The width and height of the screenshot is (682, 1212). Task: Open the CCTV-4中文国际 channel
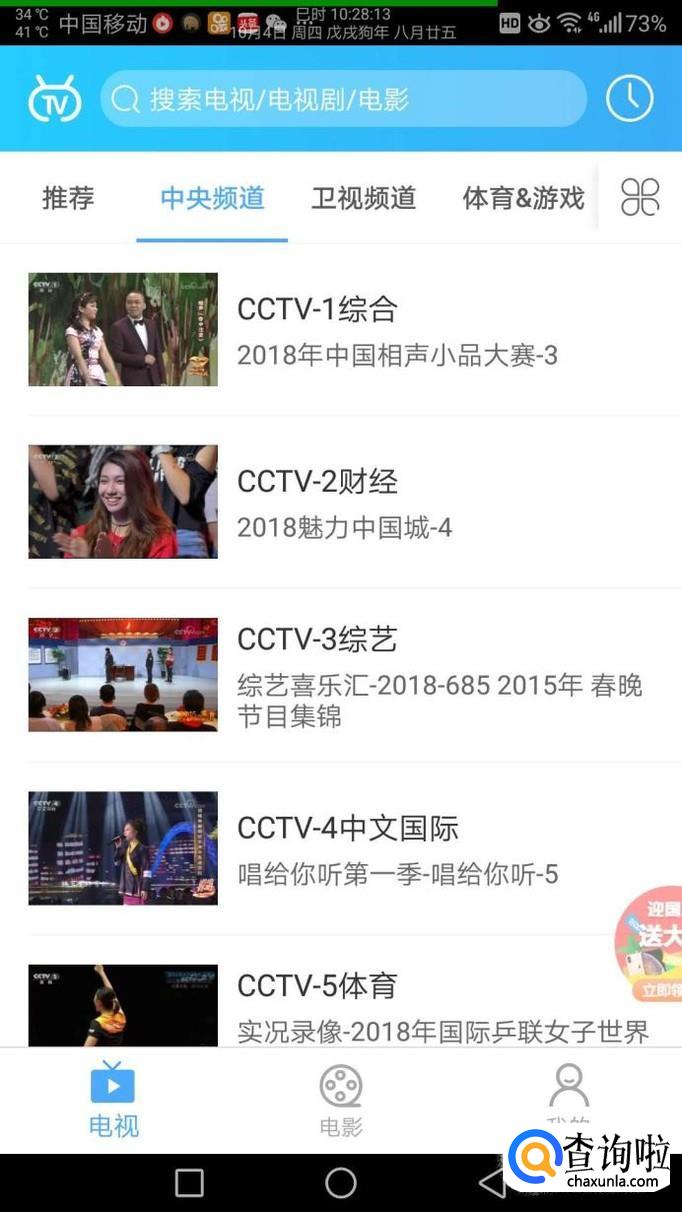coord(340,849)
